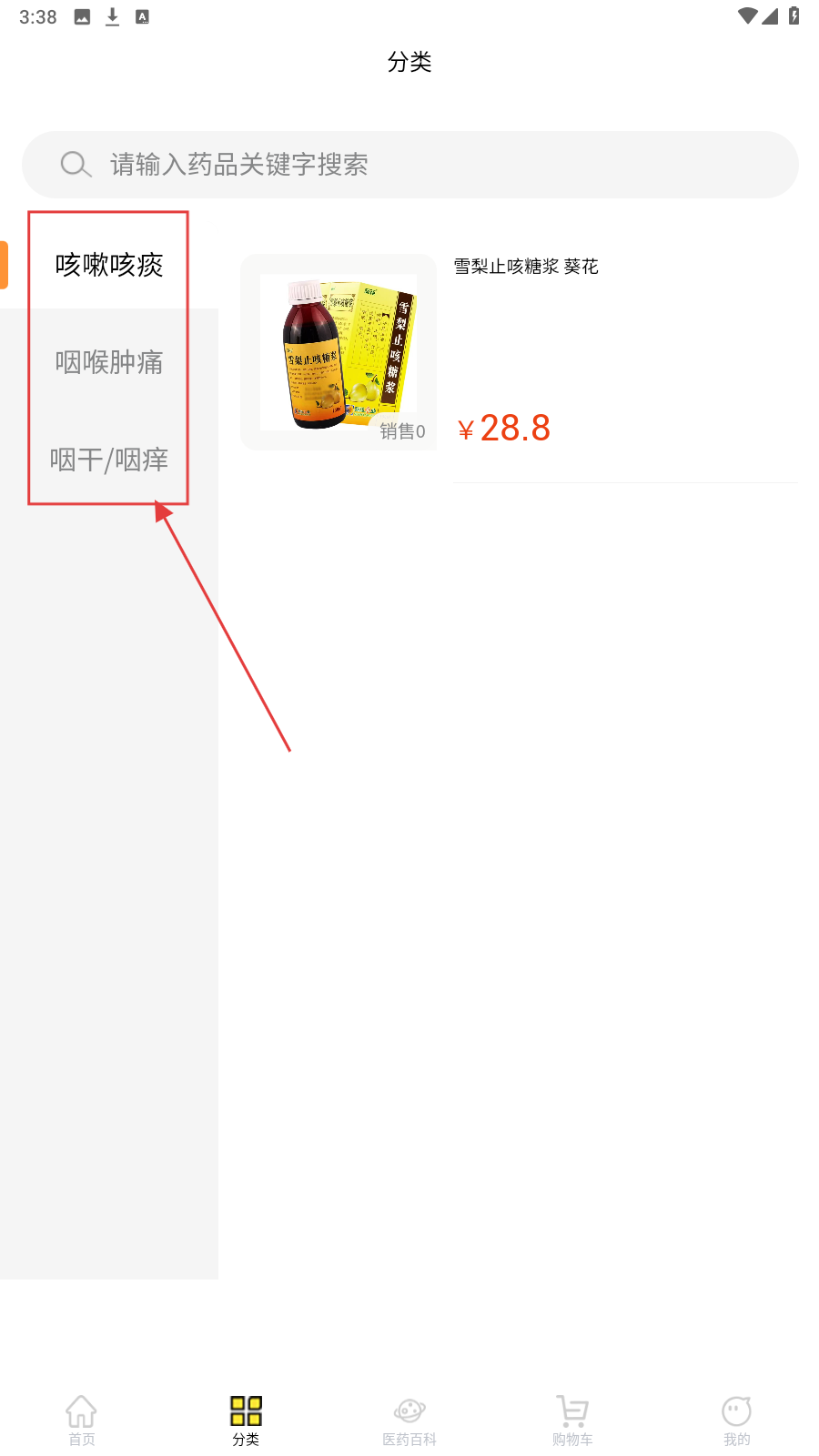Go to the 首页 tab
This screenshot has height=1456, width=819.
click(81, 1420)
